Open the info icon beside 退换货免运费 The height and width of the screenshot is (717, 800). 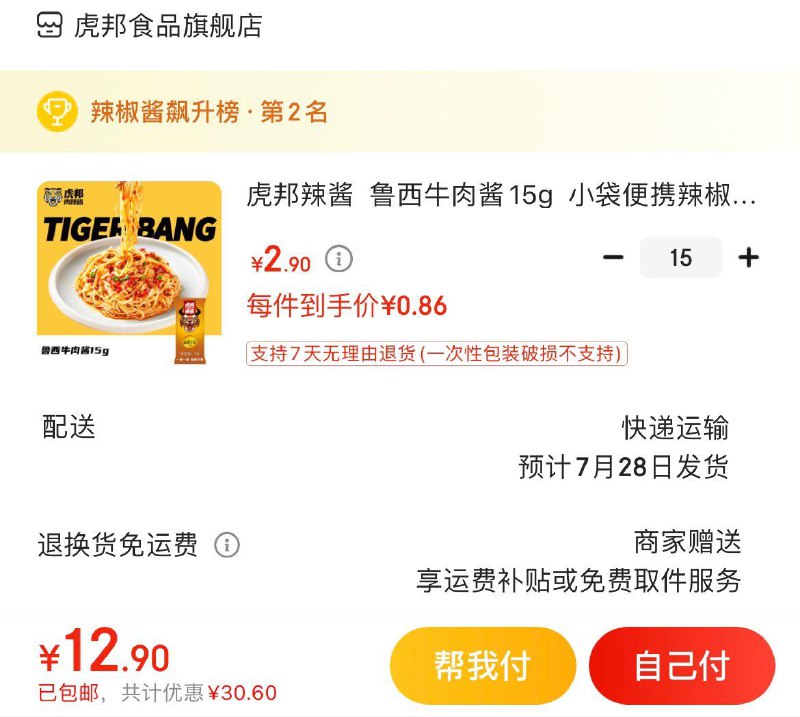pyautogui.click(x=227, y=546)
